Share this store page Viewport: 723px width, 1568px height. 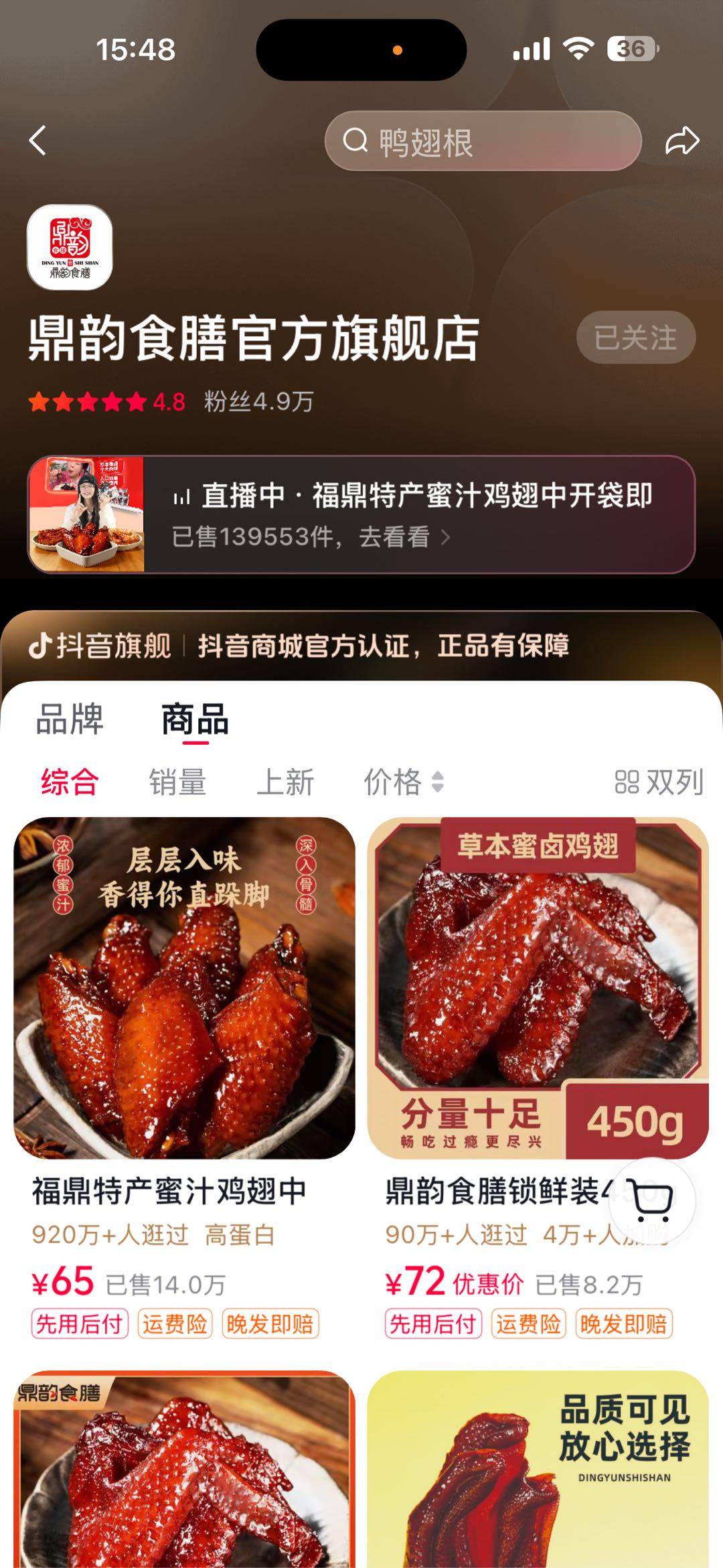coord(681,141)
